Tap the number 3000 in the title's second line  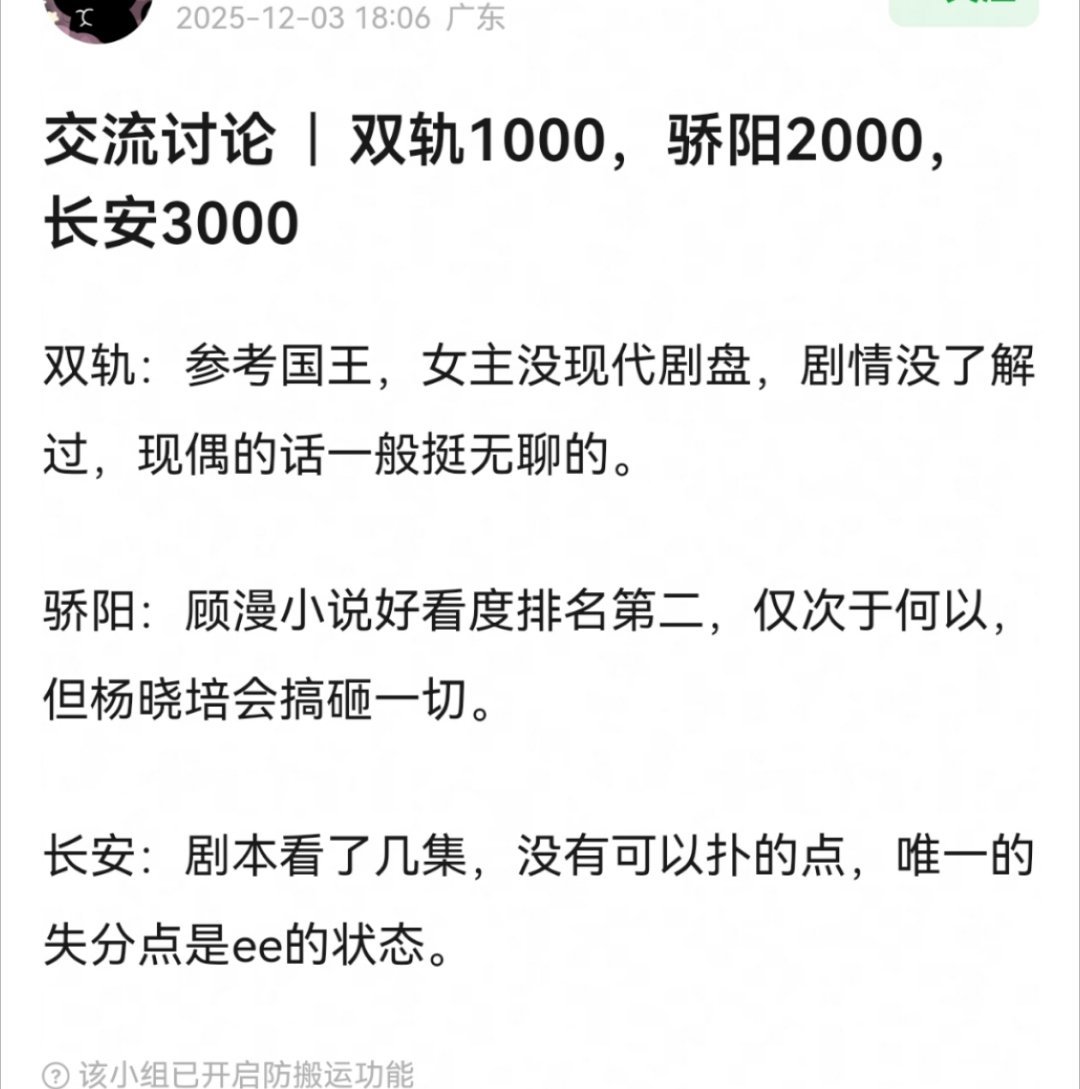[230, 222]
